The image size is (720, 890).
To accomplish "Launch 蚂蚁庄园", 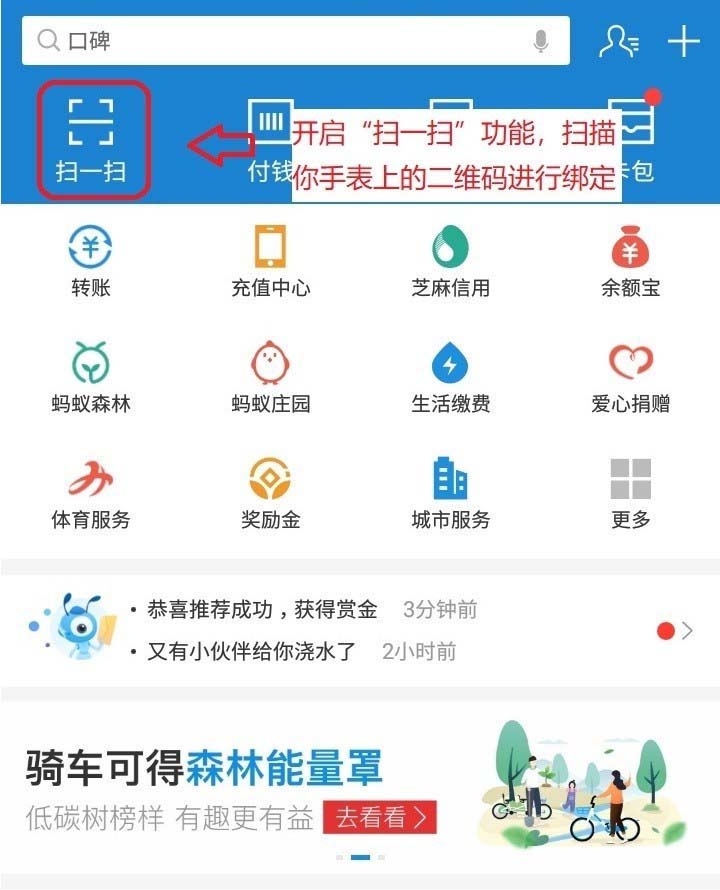I will [270, 377].
